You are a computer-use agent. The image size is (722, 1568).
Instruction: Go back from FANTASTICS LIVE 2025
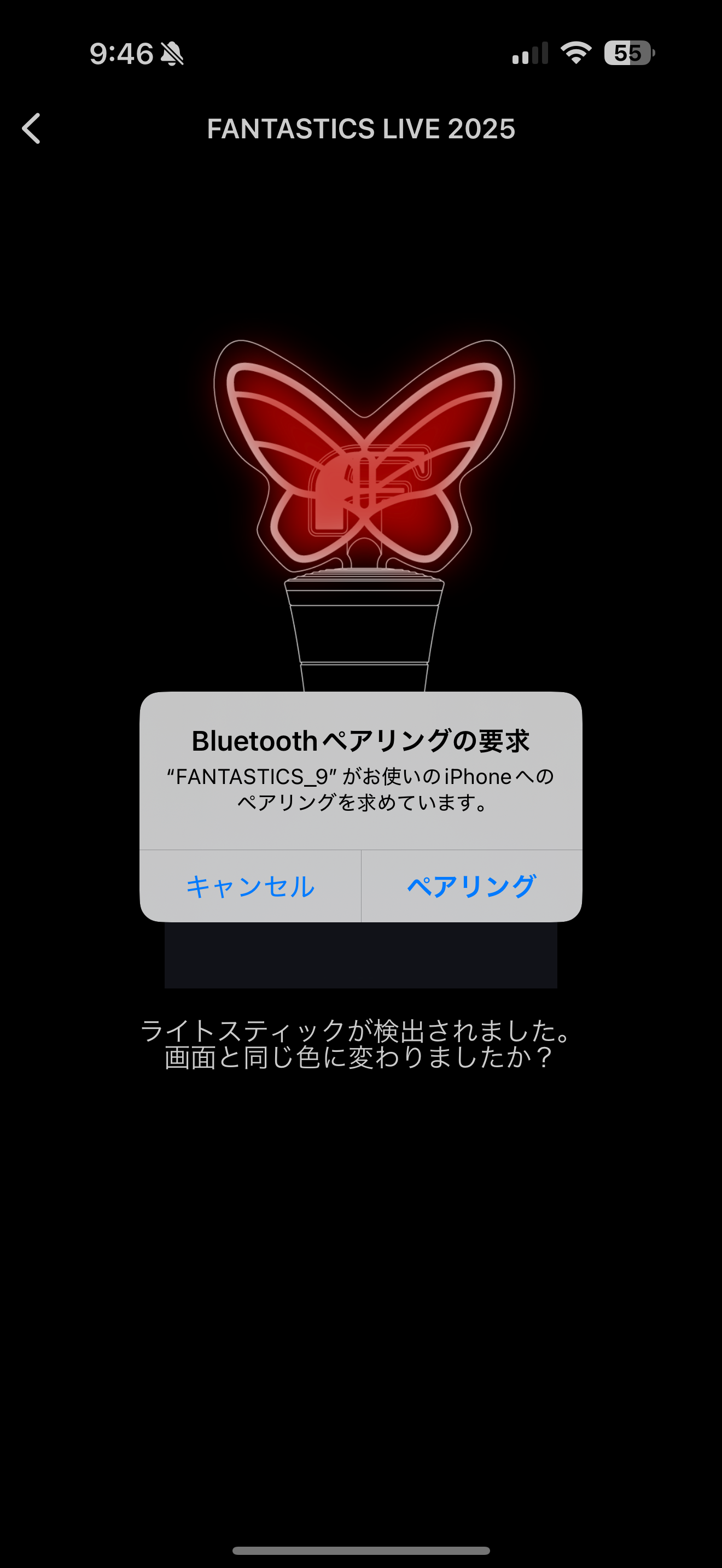32,128
